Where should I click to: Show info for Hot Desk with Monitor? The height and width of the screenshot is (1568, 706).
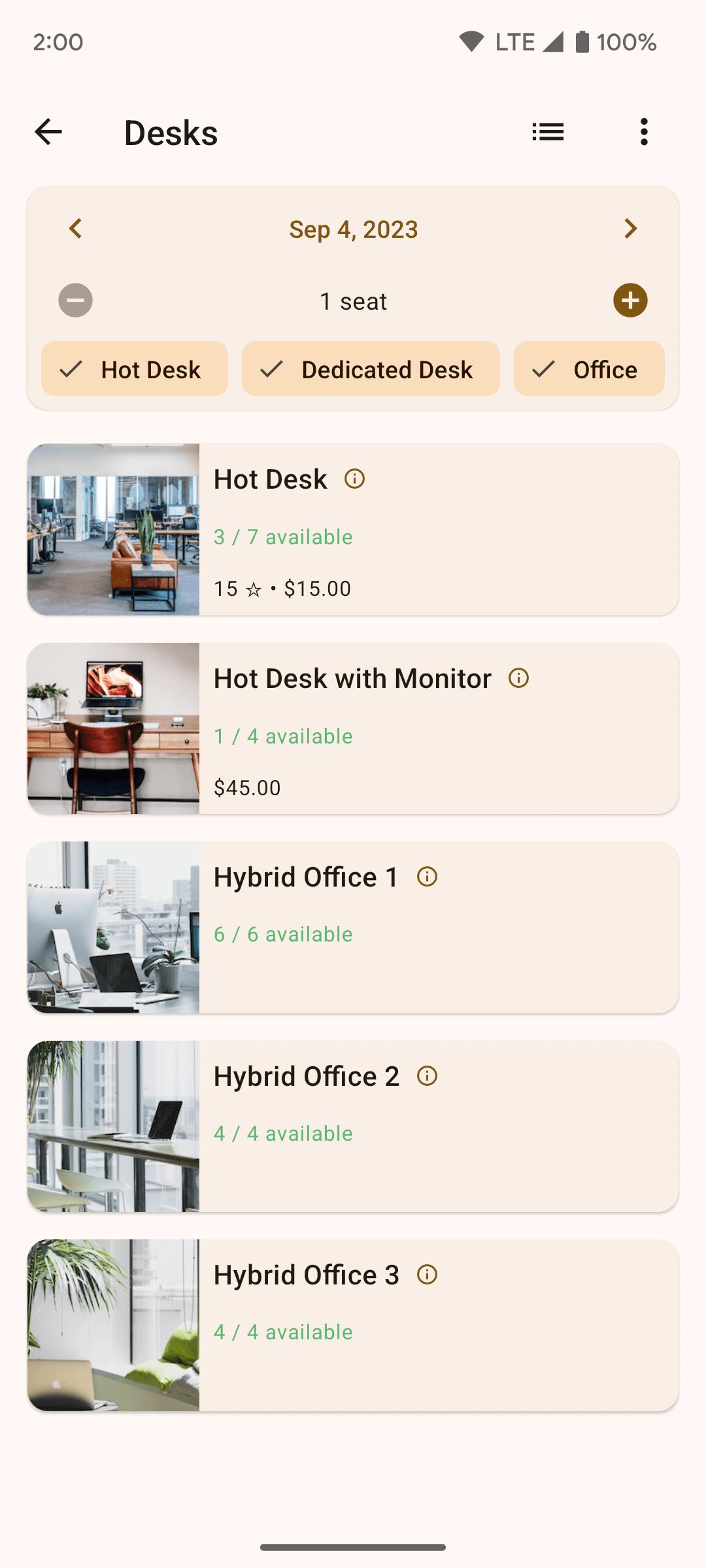(519, 678)
